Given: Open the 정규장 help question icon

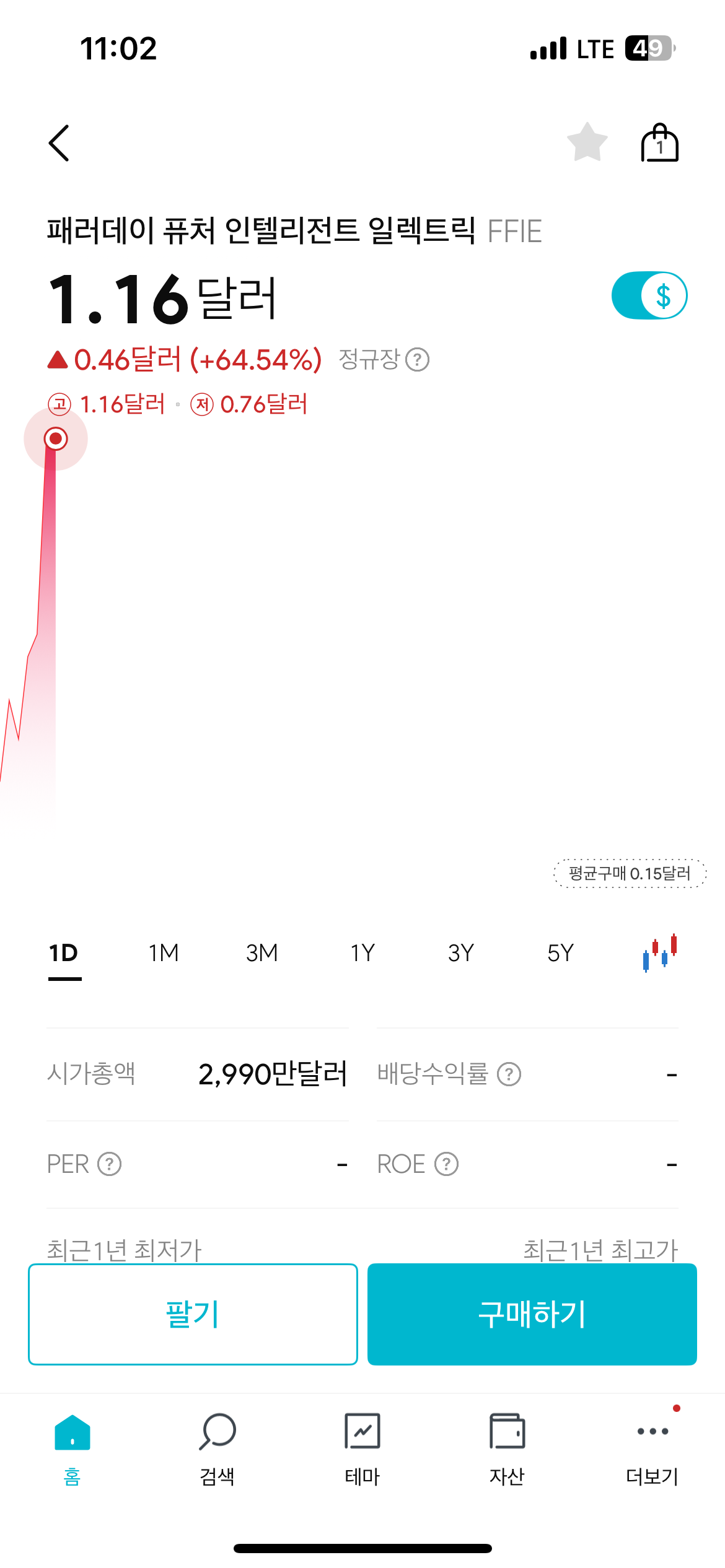Looking at the screenshot, I should pos(418,360).
